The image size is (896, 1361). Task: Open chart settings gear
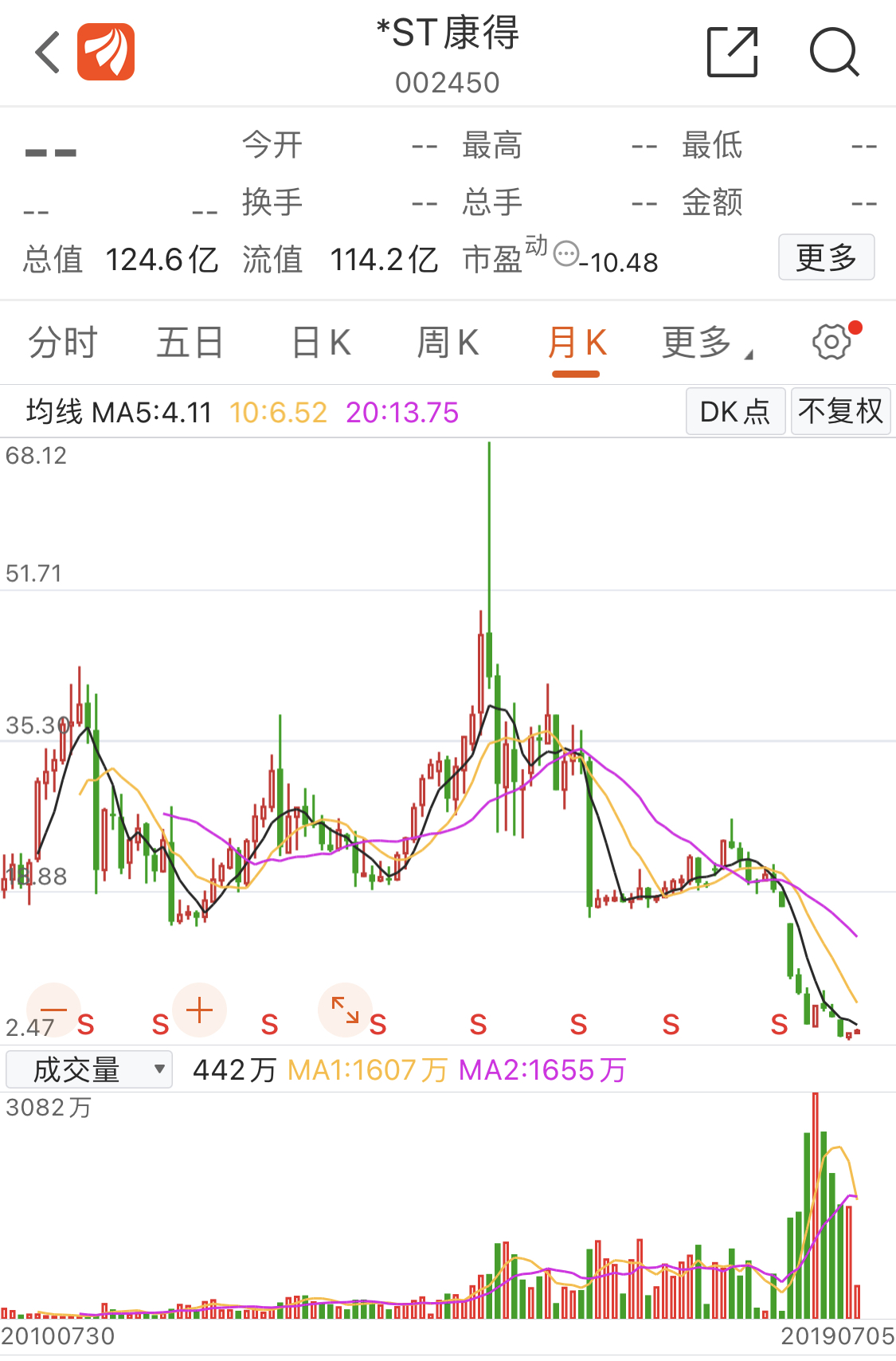832,342
